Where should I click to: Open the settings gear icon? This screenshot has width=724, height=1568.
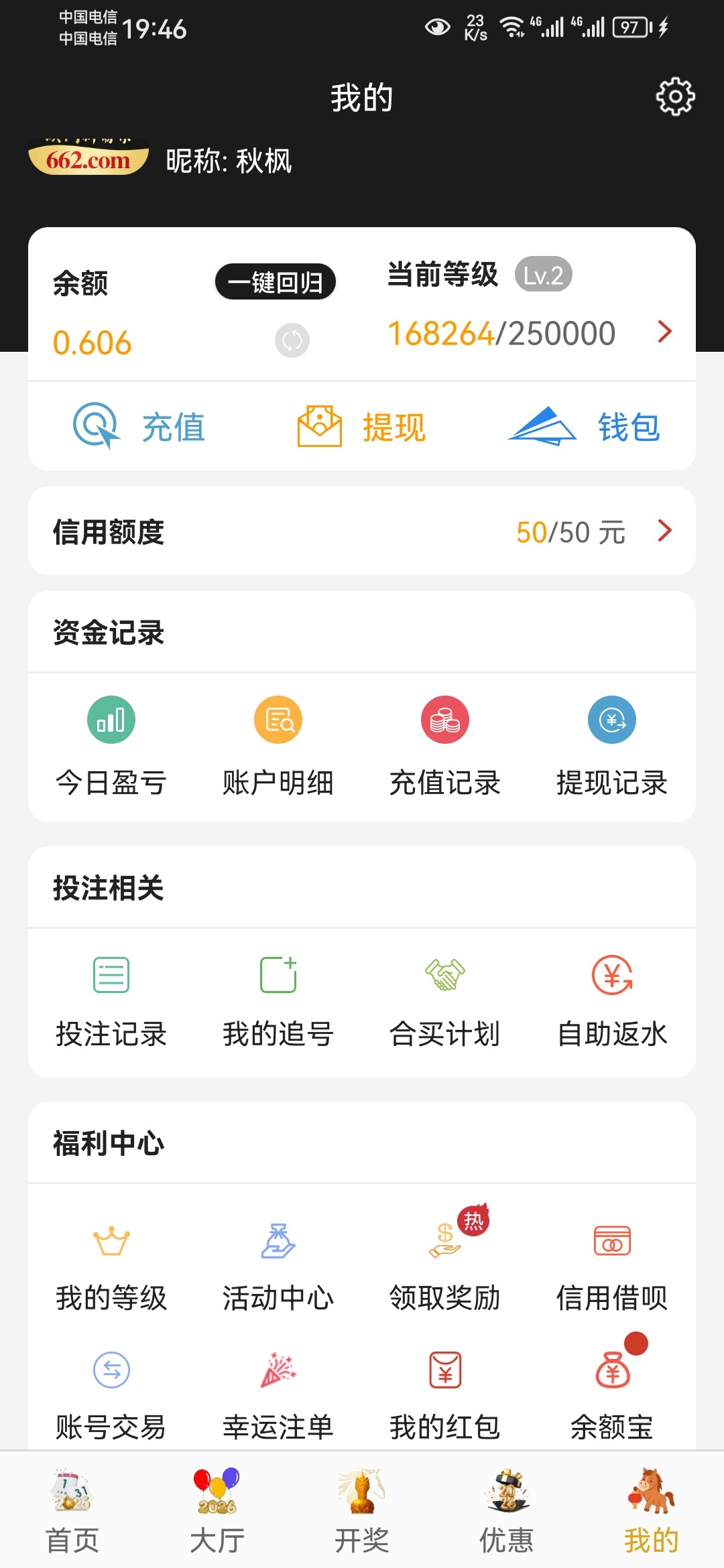pos(674,97)
